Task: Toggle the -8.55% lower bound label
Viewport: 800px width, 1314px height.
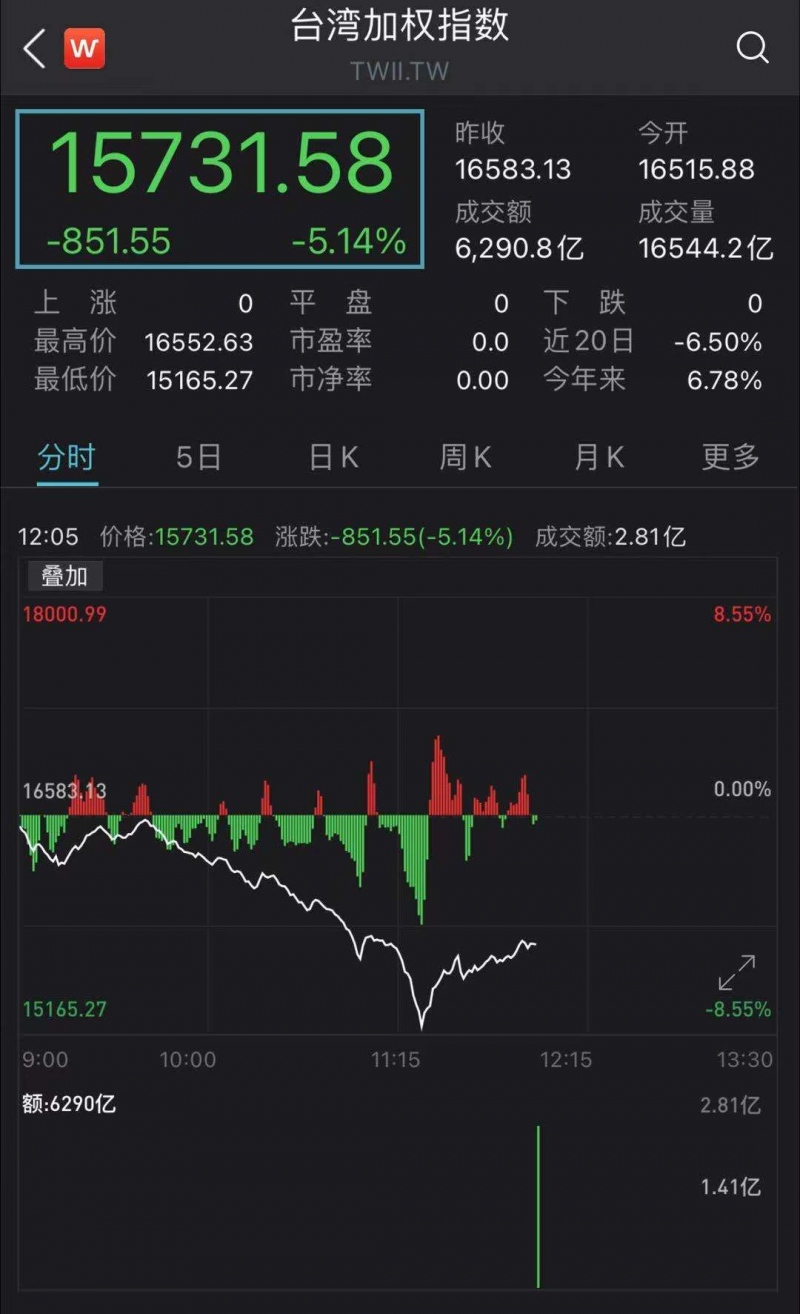Action: pyautogui.click(x=737, y=1011)
